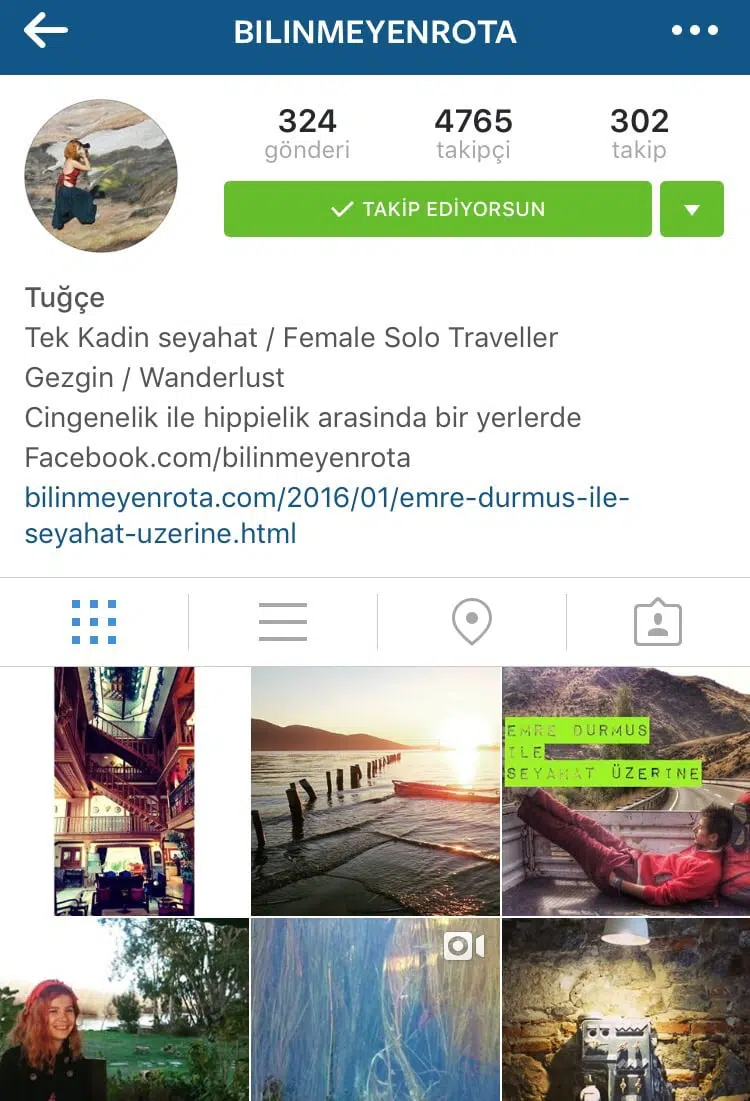Open the photo map location tab
The image size is (750, 1101).
pos(472,622)
